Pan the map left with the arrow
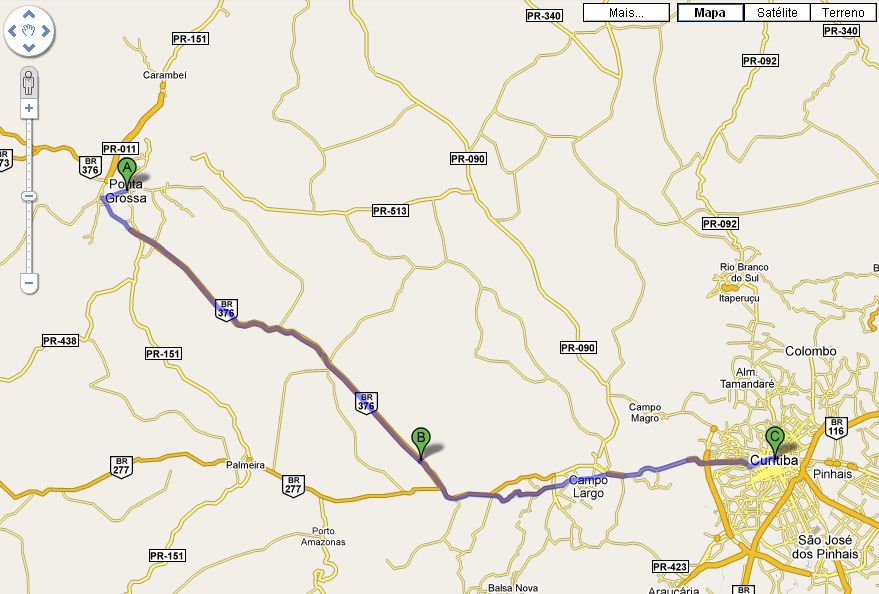This screenshot has width=879, height=594. 13,31
